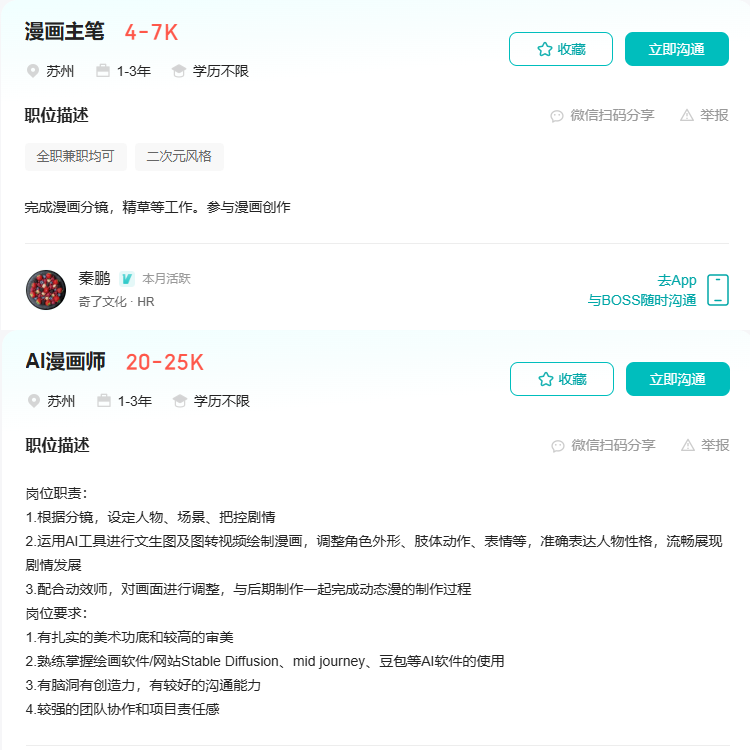Report the AI漫画师 listing via 举报

tap(705, 445)
